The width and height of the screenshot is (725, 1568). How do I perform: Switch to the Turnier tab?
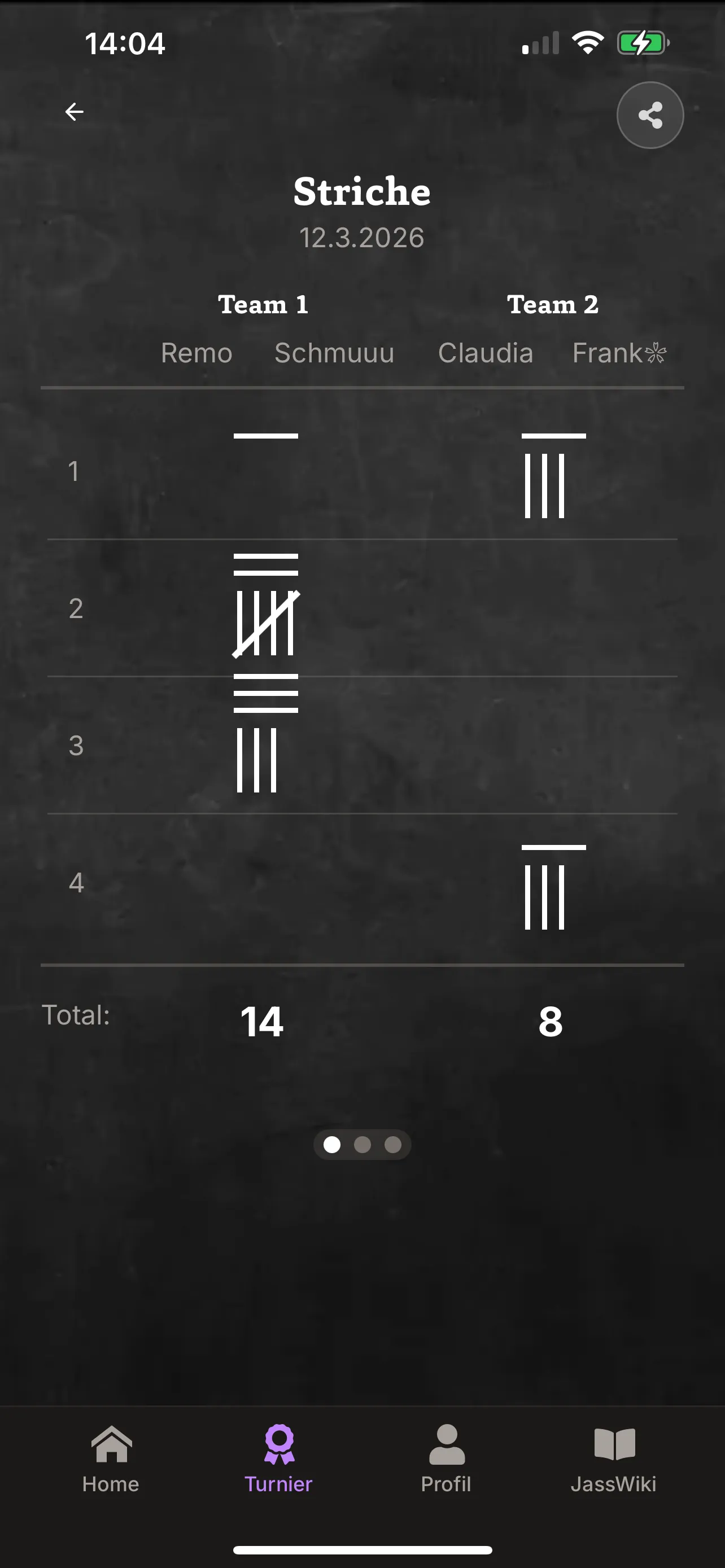(279, 1459)
